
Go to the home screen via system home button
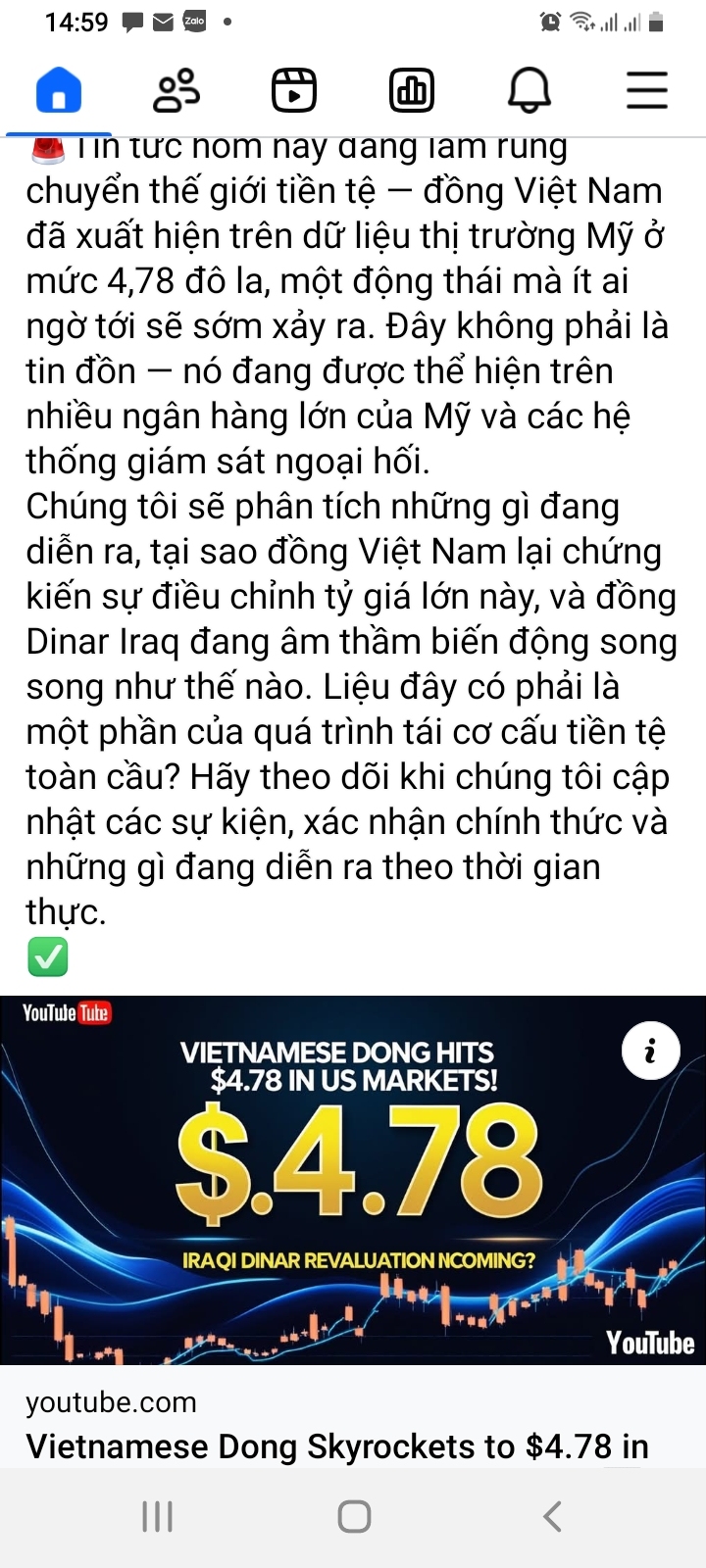(x=354, y=1516)
